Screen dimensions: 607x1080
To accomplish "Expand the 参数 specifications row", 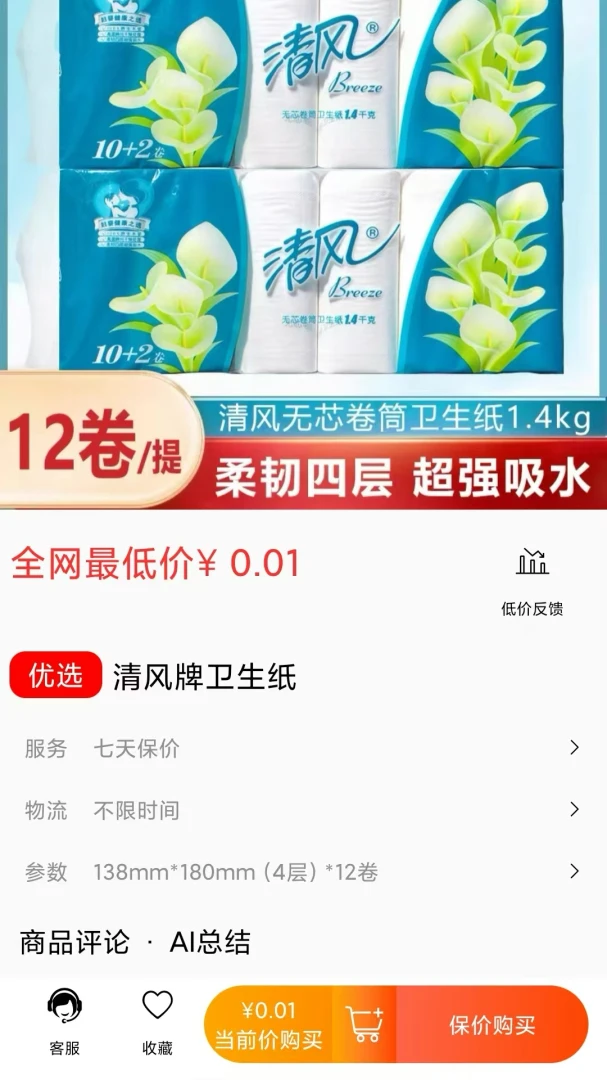I will (303, 872).
